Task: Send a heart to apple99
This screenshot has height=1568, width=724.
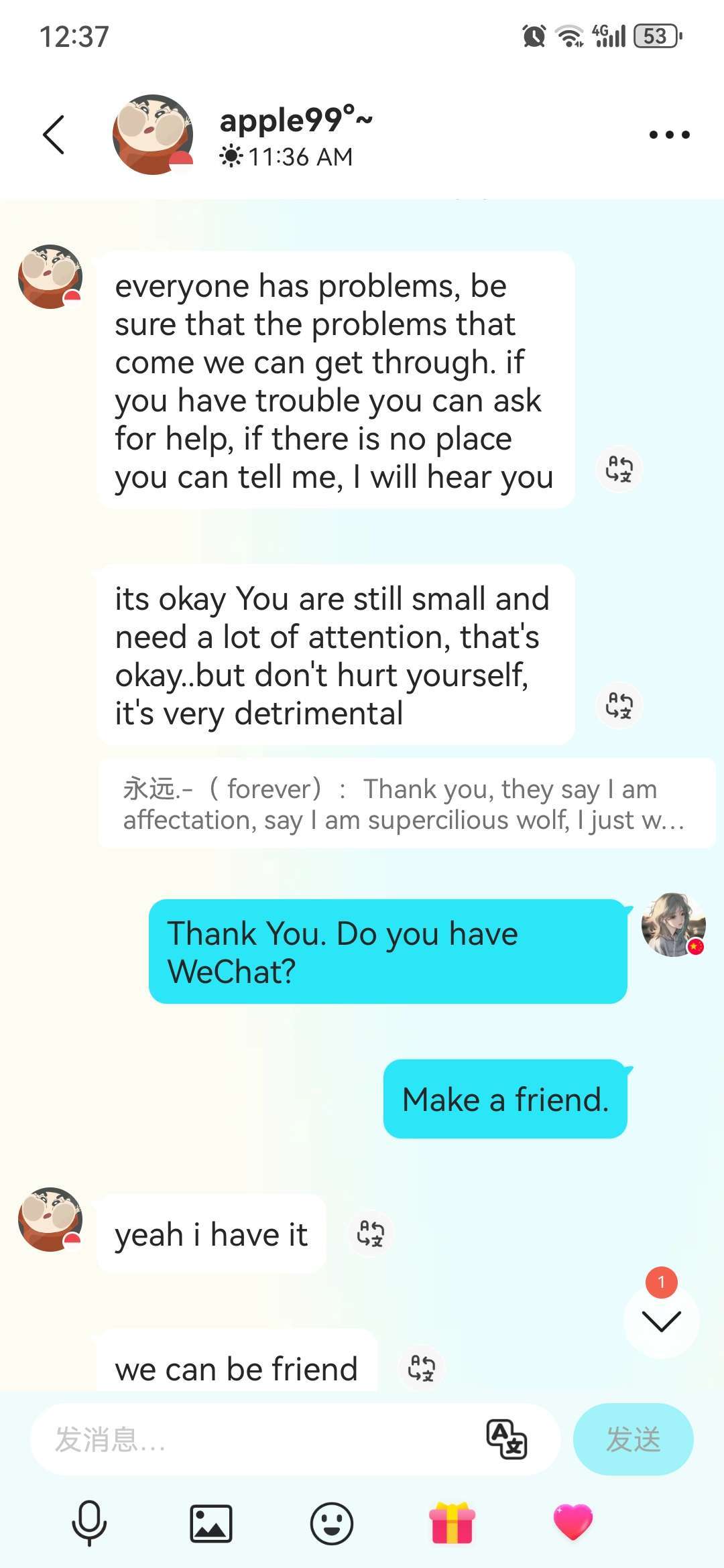Action: (x=573, y=1522)
